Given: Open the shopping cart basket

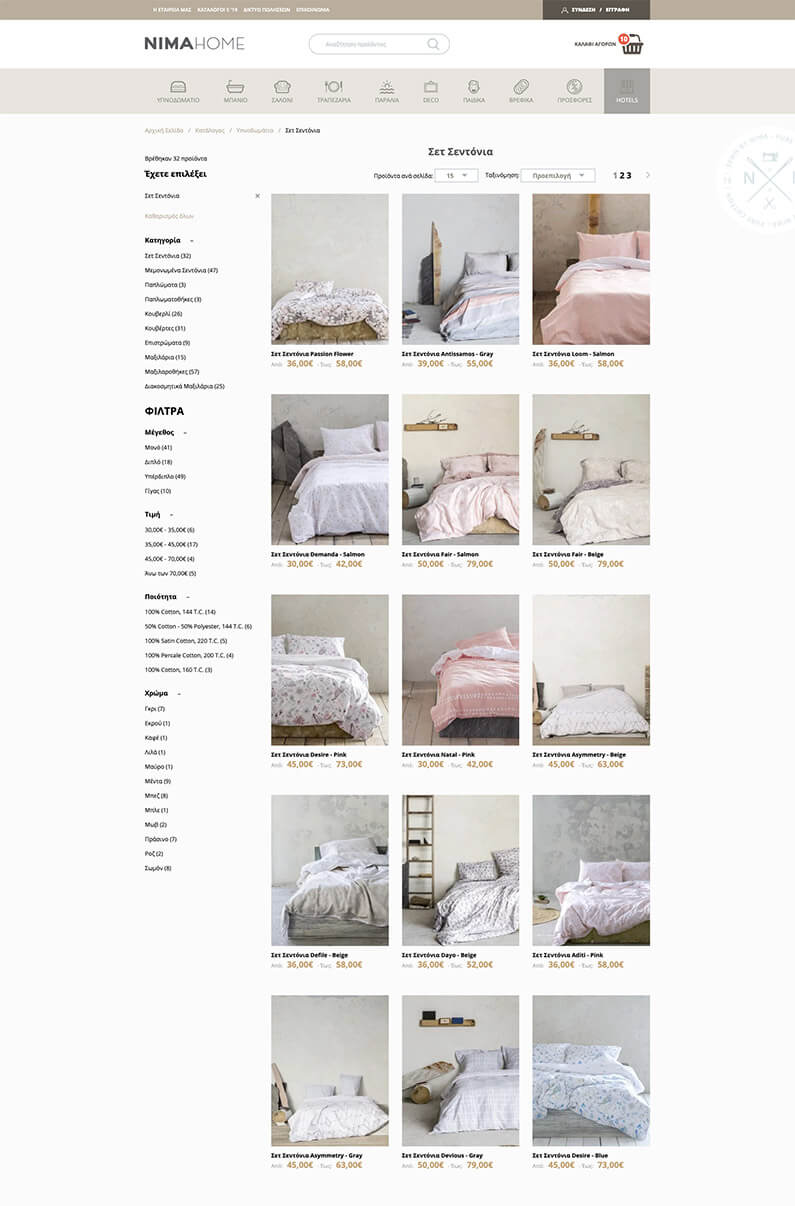Looking at the screenshot, I should click(x=631, y=45).
